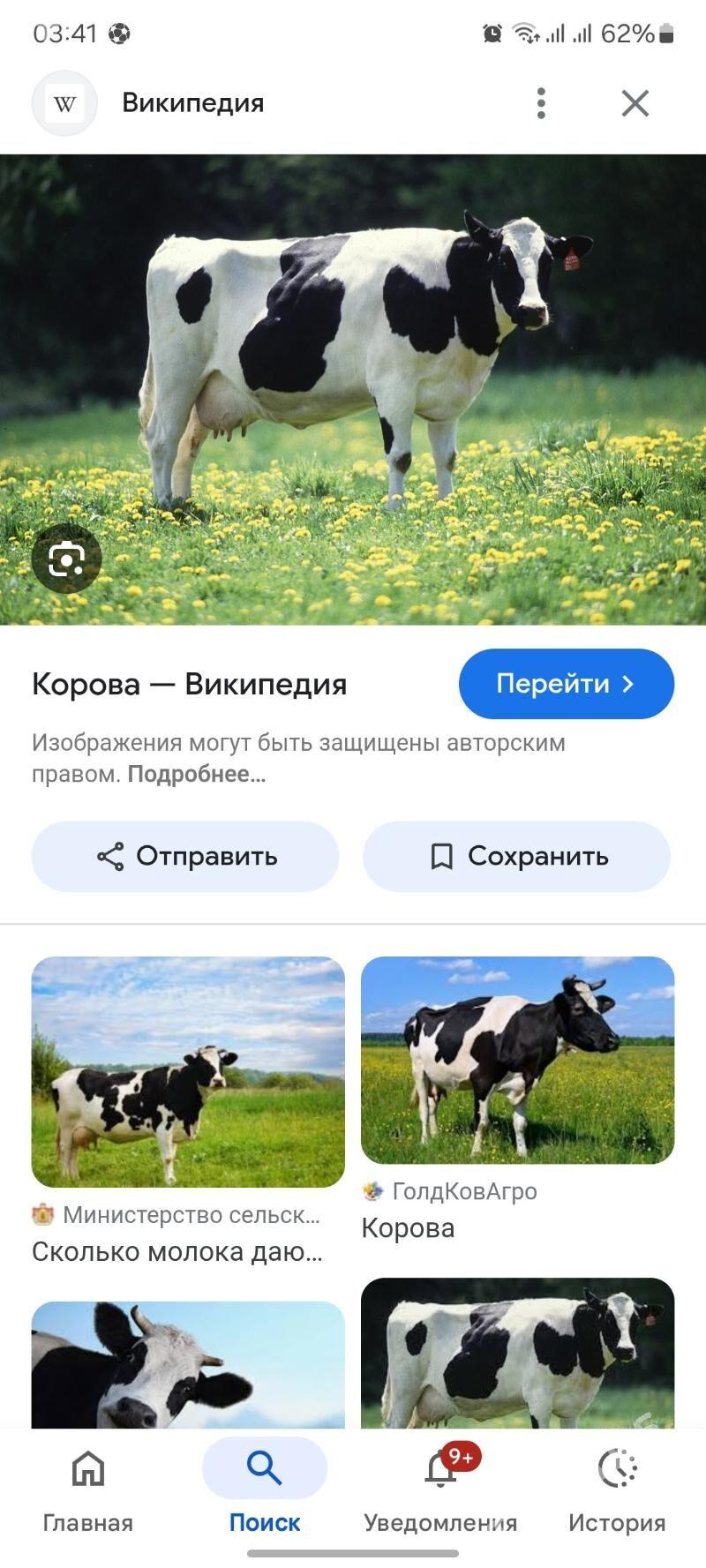The width and height of the screenshot is (706, 1568).
Task: Open the Подробнее link about copyright
Action: pyautogui.click(x=197, y=775)
